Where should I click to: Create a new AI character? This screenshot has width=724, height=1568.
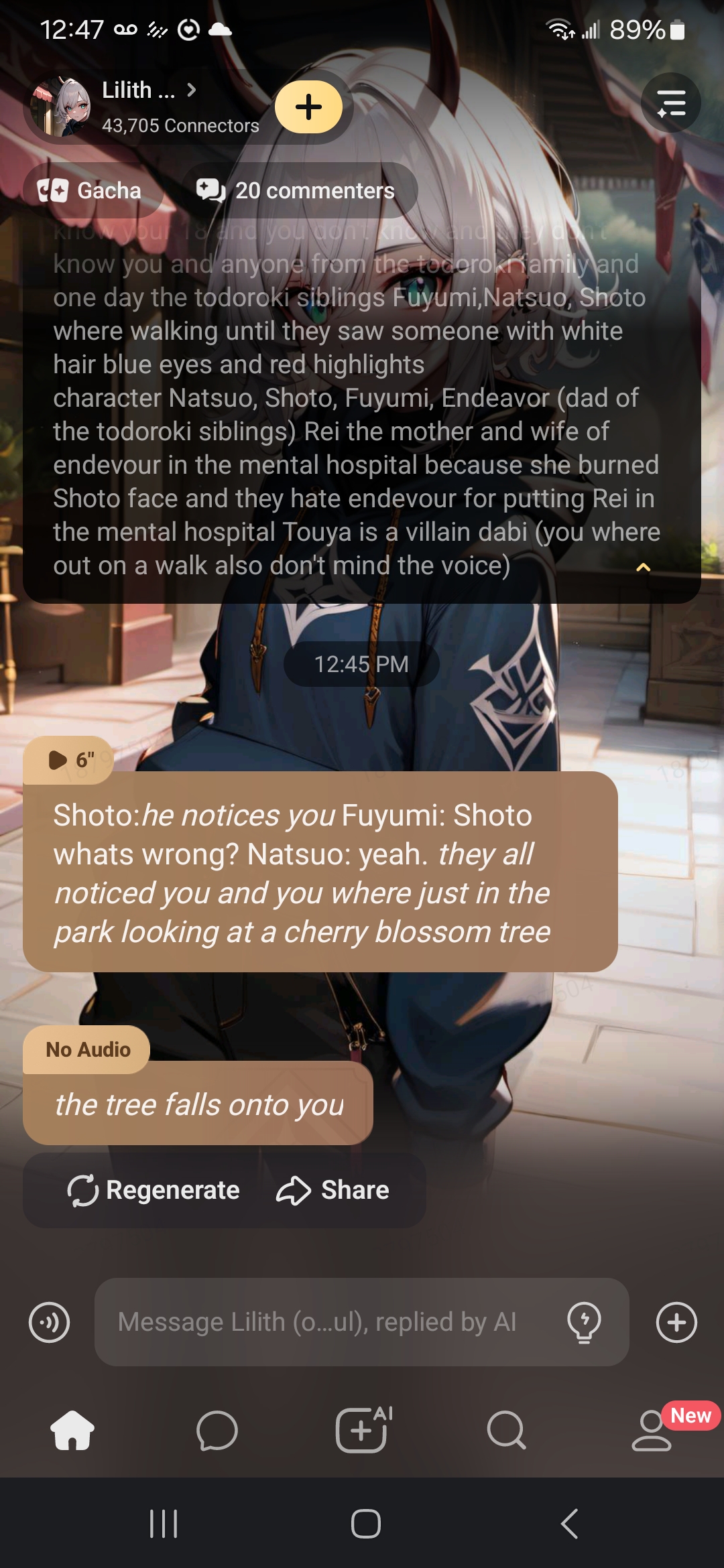[362, 1430]
